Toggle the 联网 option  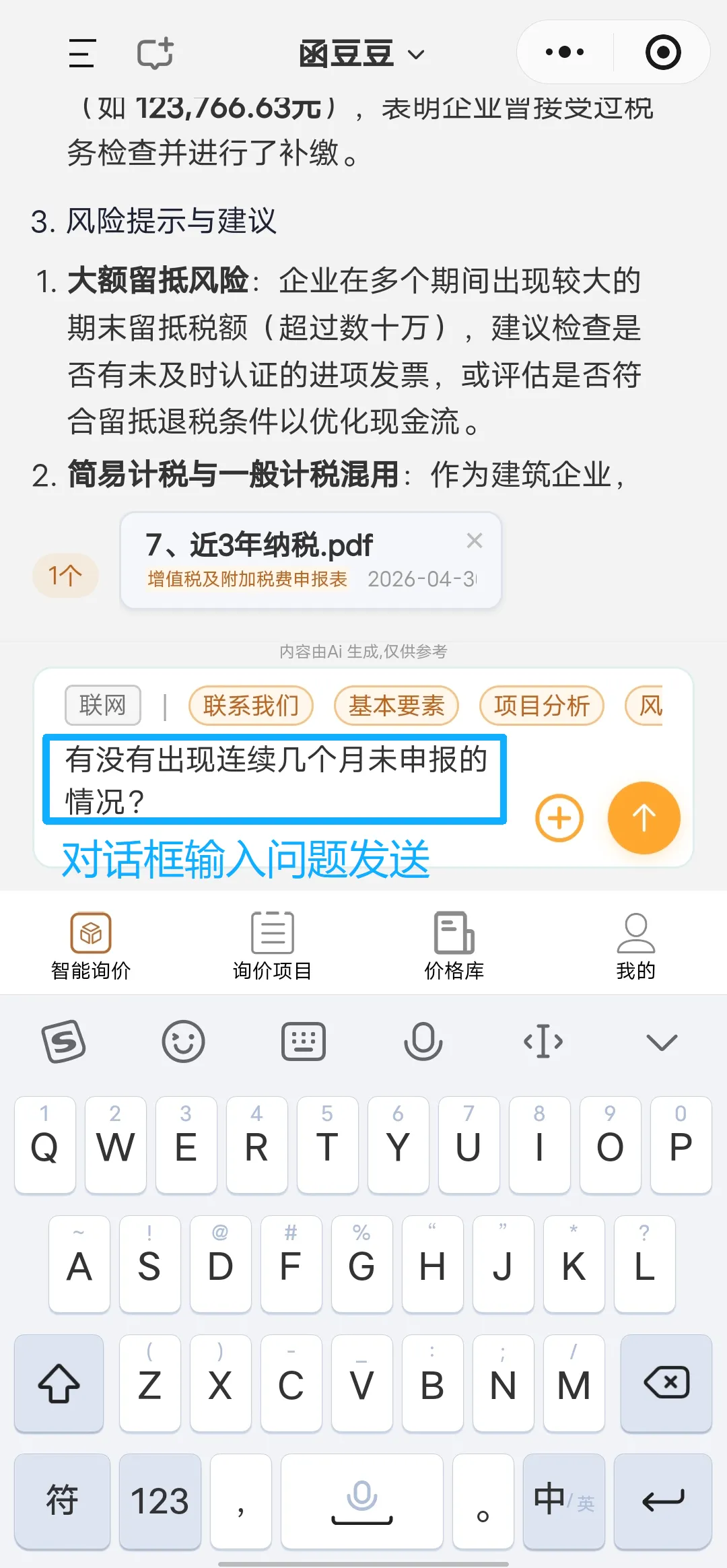tap(103, 705)
